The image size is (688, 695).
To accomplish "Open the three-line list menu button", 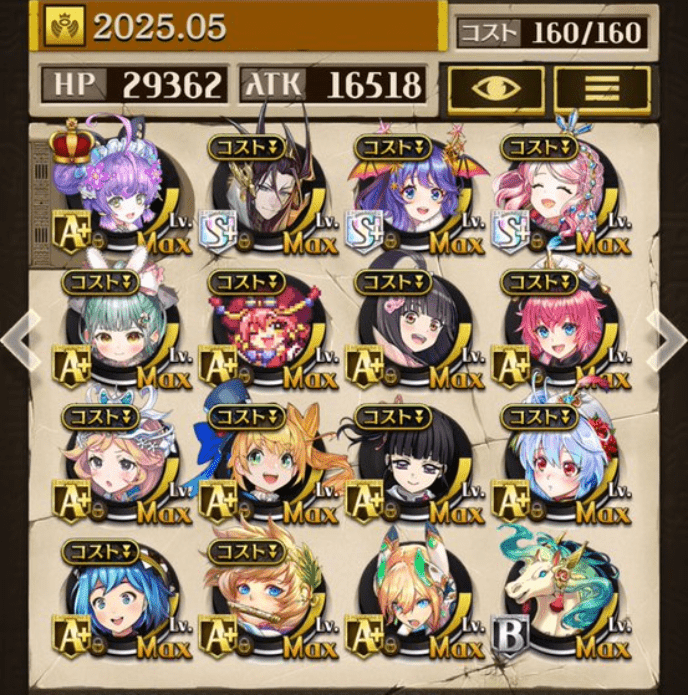I will [602, 88].
